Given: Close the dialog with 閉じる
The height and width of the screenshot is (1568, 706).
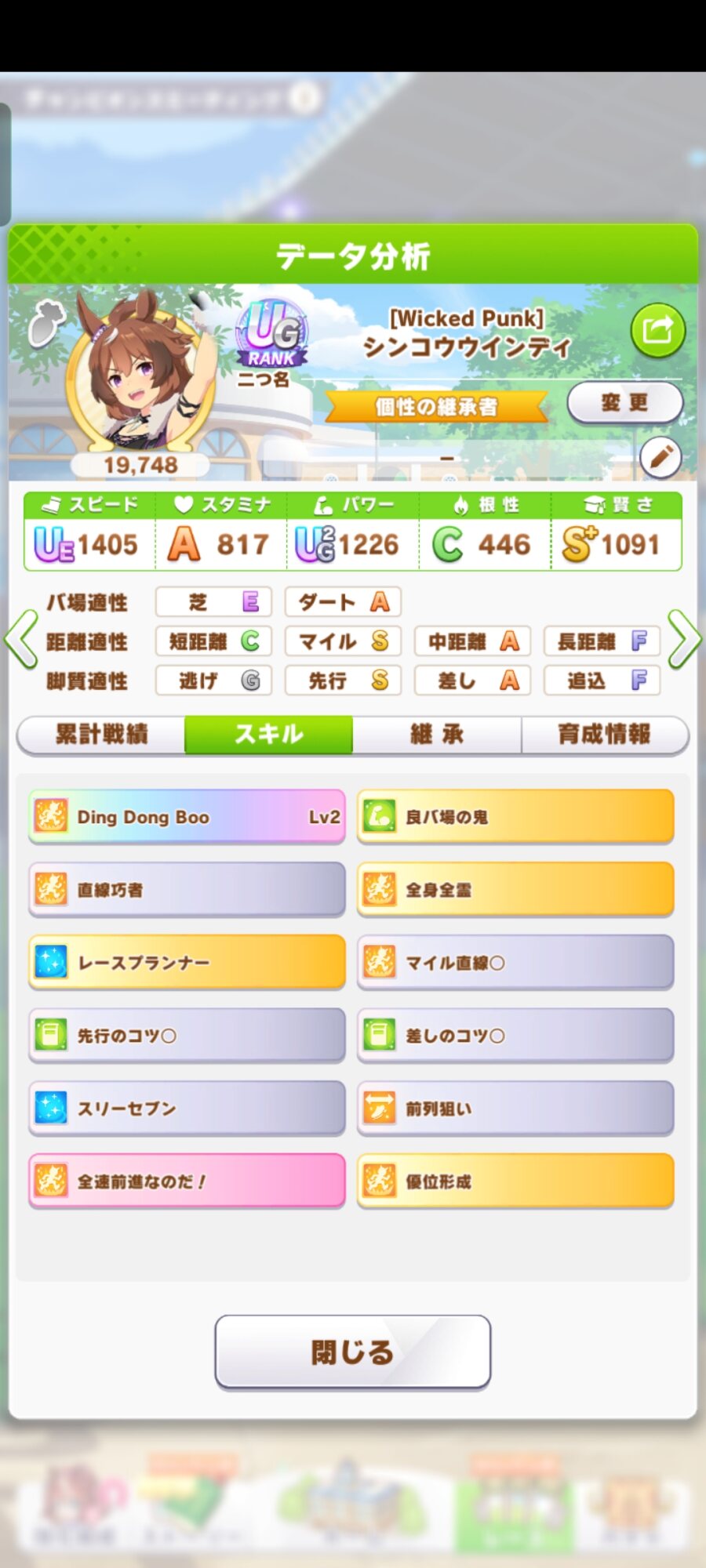Looking at the screenshot, I should click(x=353, y=1352).
